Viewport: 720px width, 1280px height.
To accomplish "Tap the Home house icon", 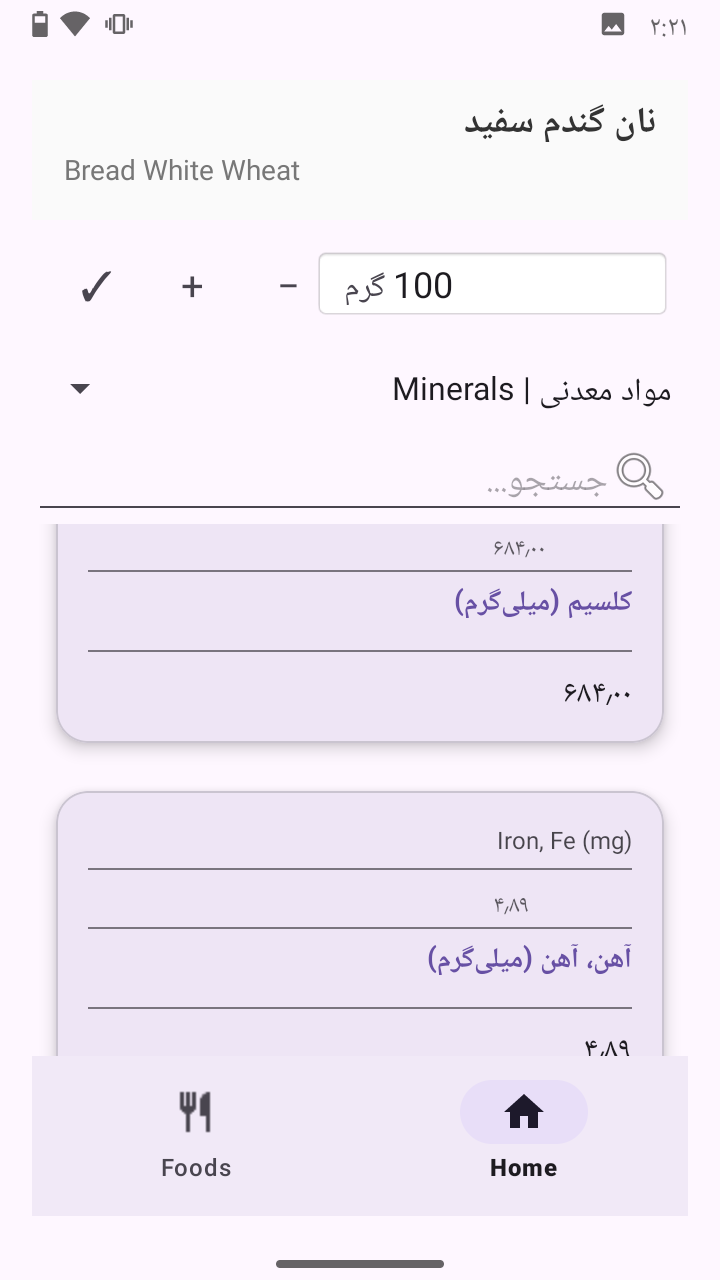I will (523, 1111).
